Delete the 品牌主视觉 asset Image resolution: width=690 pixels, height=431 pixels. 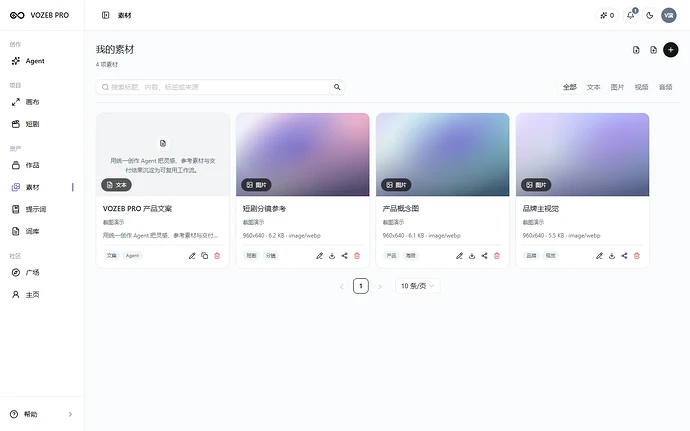pyautogui.click(x=636, y=256)
